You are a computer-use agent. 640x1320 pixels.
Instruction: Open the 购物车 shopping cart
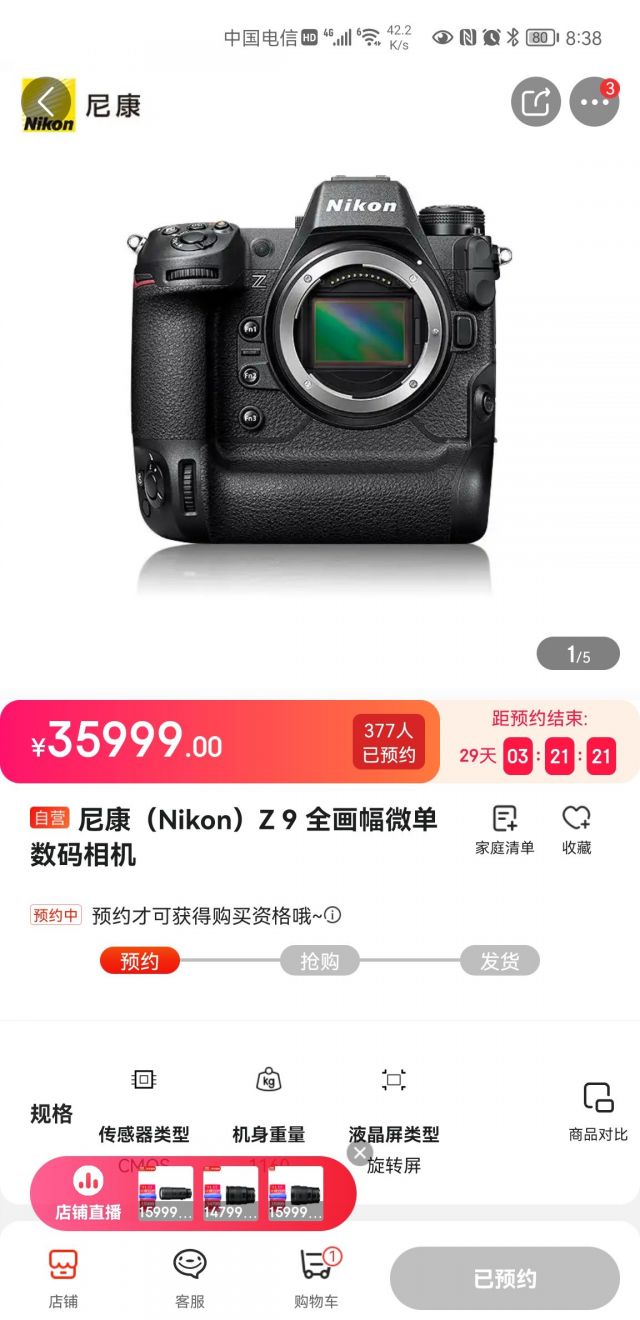tap(316, 1278)
